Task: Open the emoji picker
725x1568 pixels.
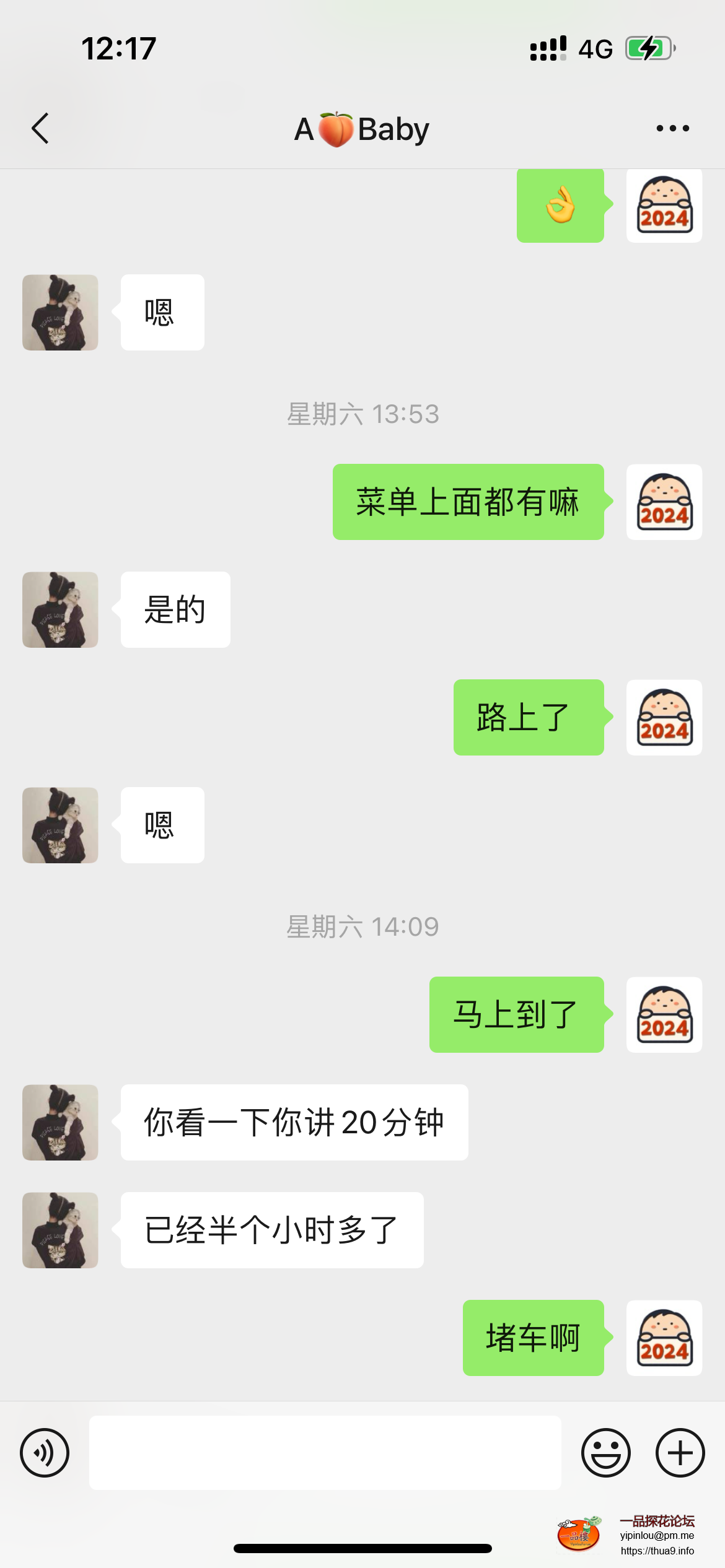Action: pos(605,1452)
